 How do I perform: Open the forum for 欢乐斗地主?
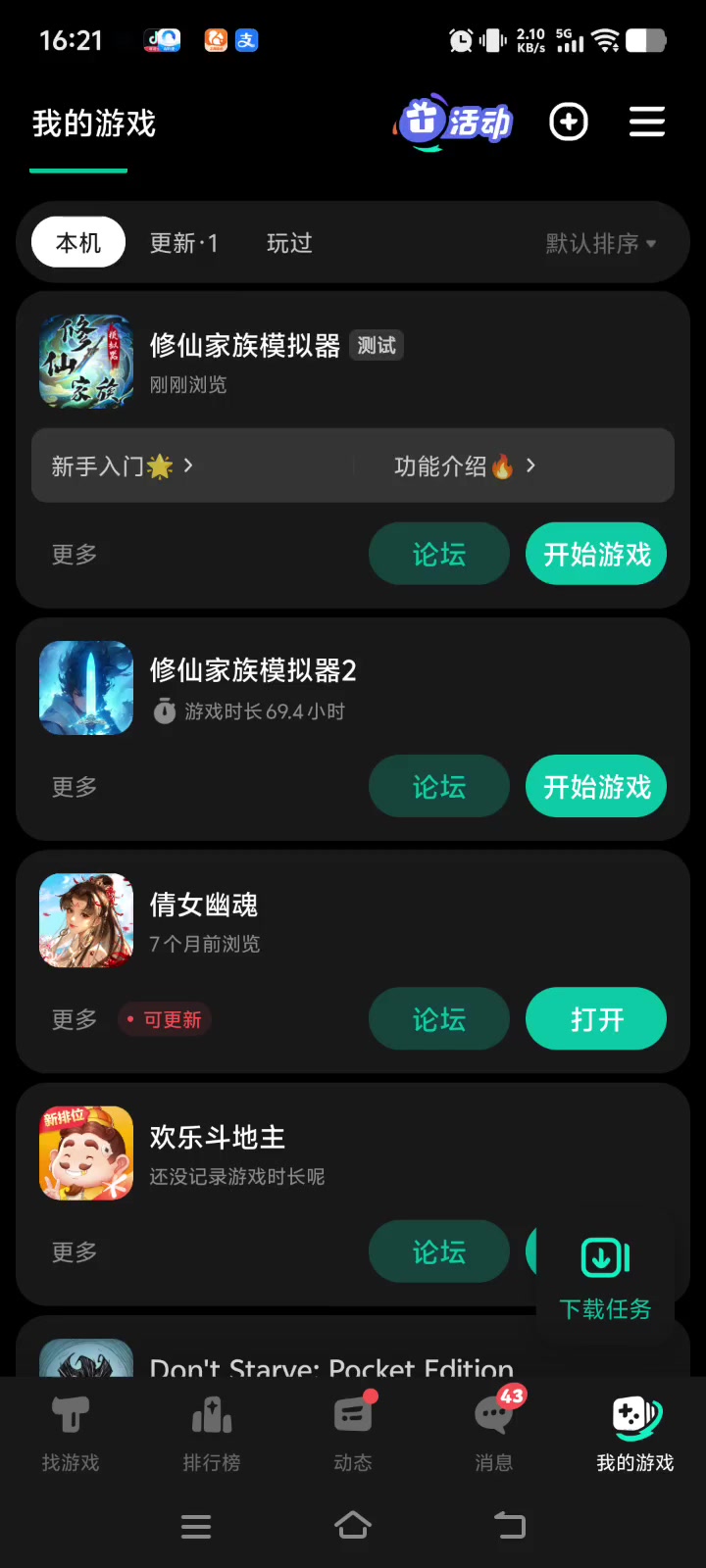coord(438,1251)
